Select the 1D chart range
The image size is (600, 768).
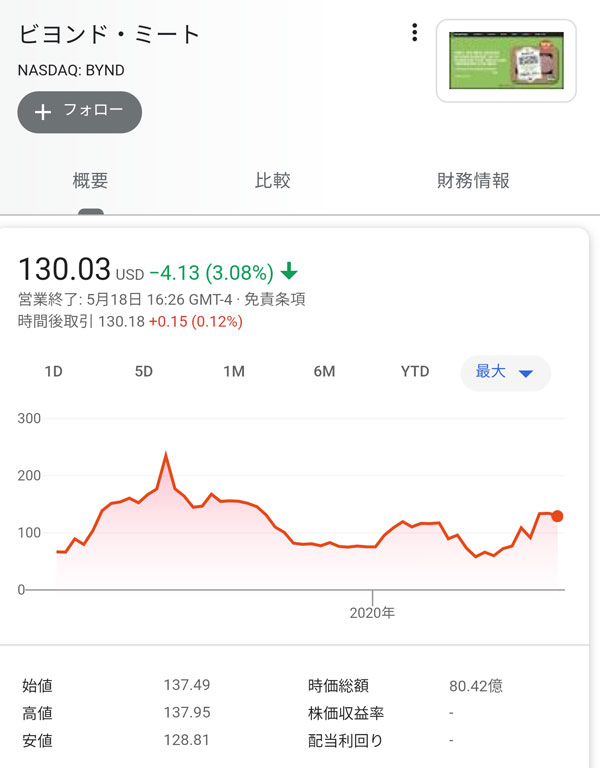(54, 372)
